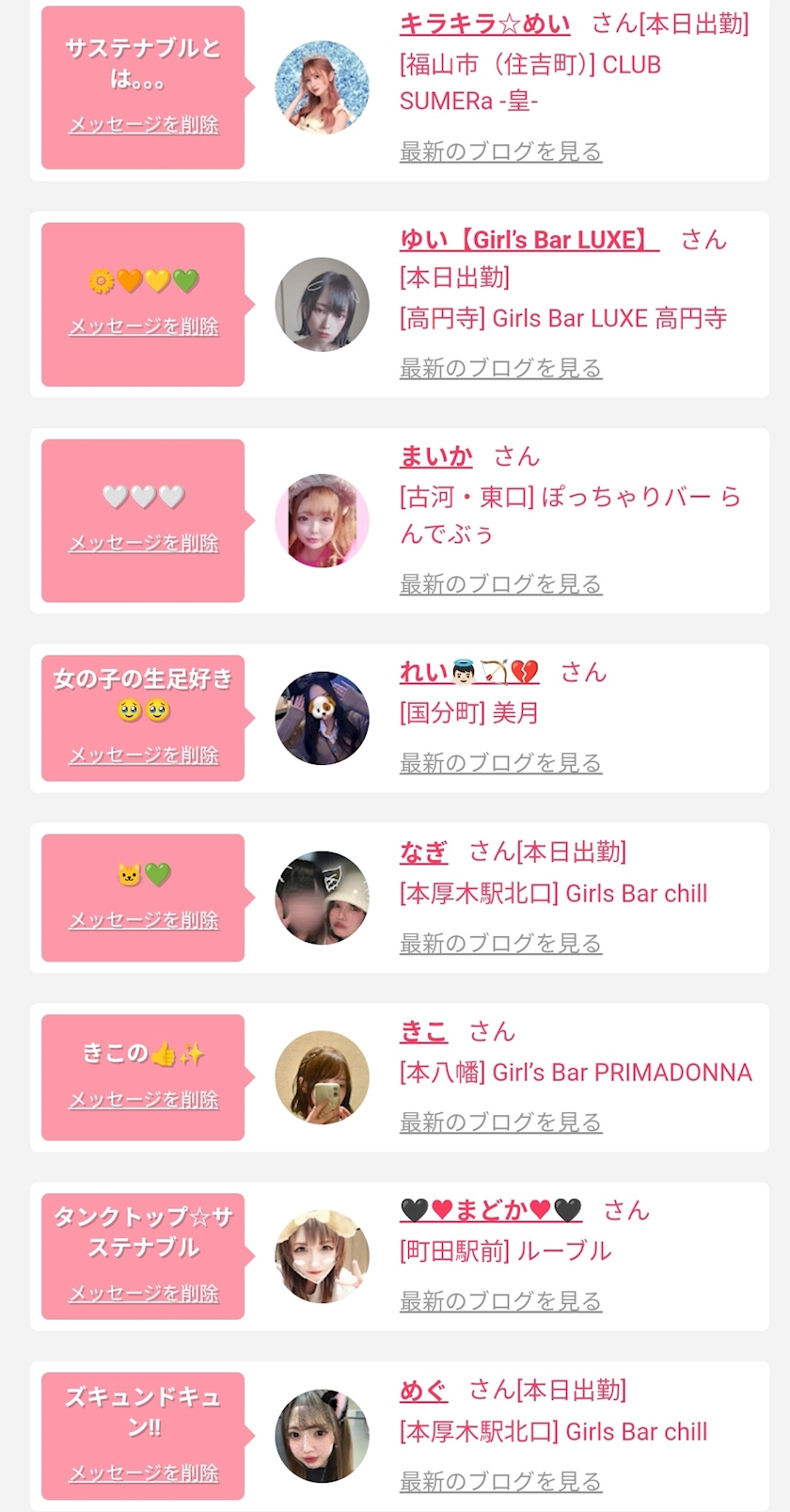Screen dimensions: 790x1512
Task: Delete the ズキュンドキュン!! message
Action: tap(143, 1473)
